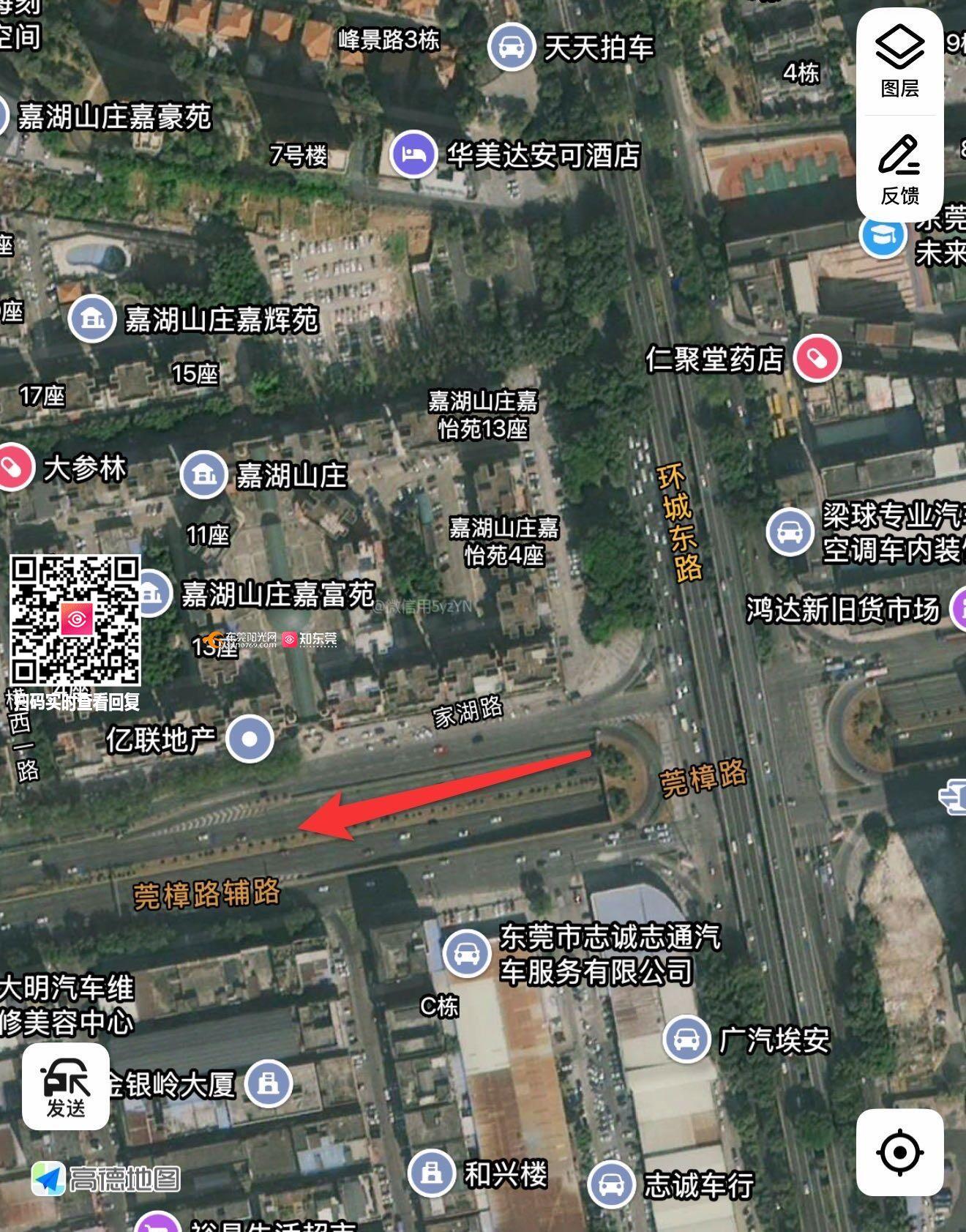Select the 嘉湖山庄 marker
The height and width of the screenshot is (1232, 966).
(x=203, y=475)
